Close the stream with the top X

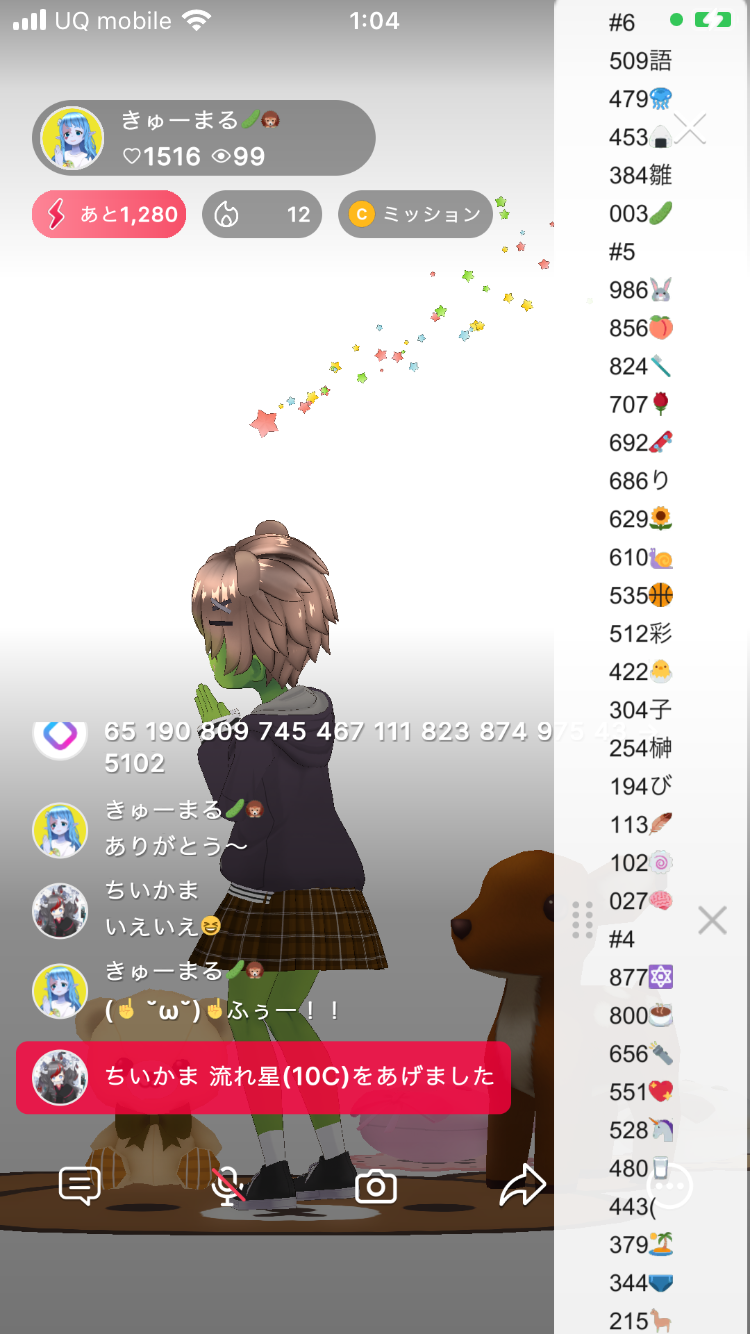690,129
